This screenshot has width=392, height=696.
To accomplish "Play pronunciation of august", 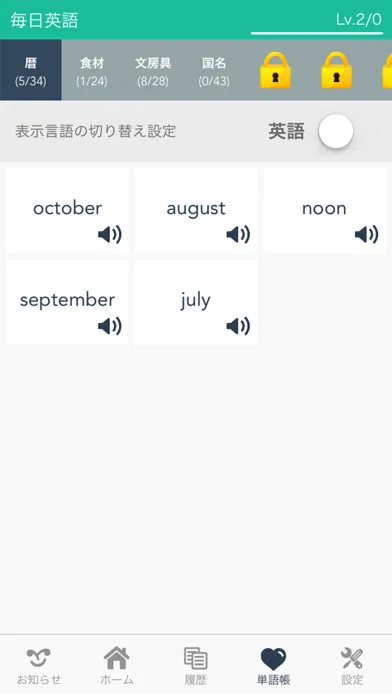I will tap(238, 234).
